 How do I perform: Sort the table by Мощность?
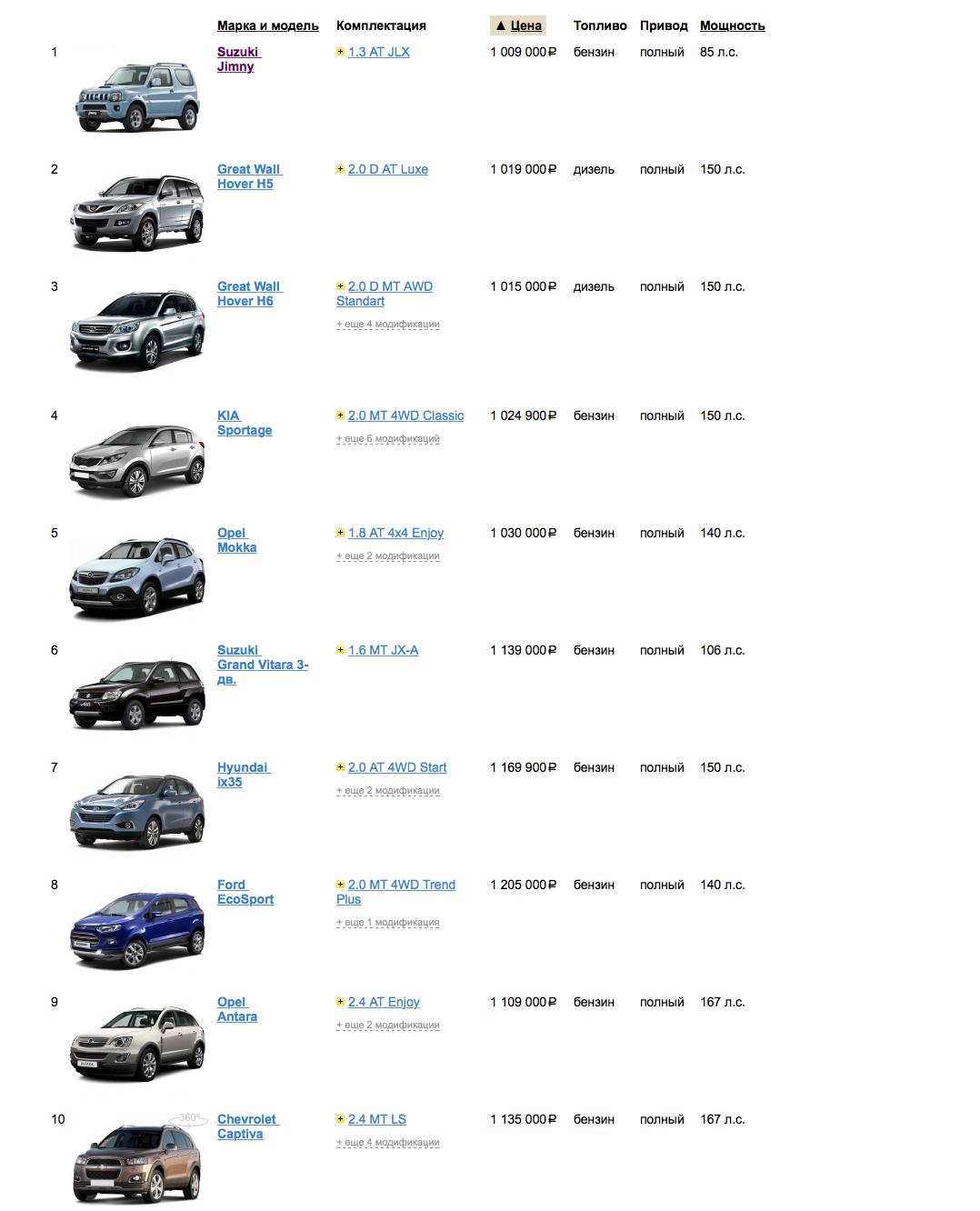point(732,25)
